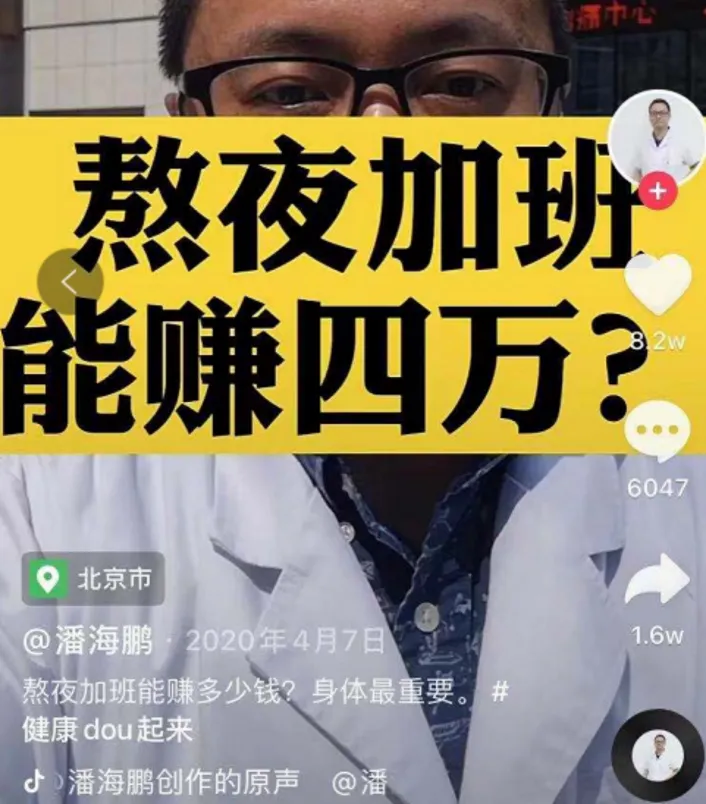Screen dimensions: 706x804
Task: Follow the creator with the red plus
Action: 657,191
